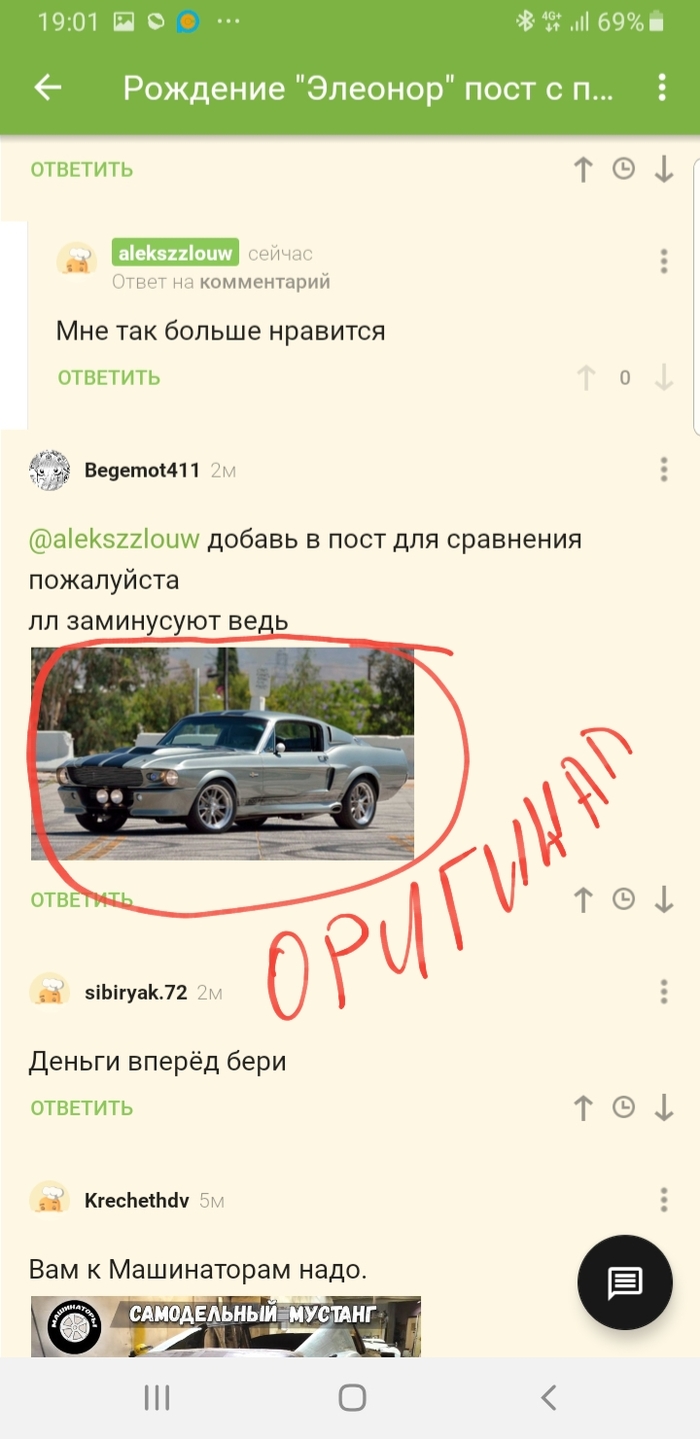Image resolution: width=700 pixels, height=1439 pixels.
Task: Downvote alekszzlouw's comment
Action: coord(663,377)
